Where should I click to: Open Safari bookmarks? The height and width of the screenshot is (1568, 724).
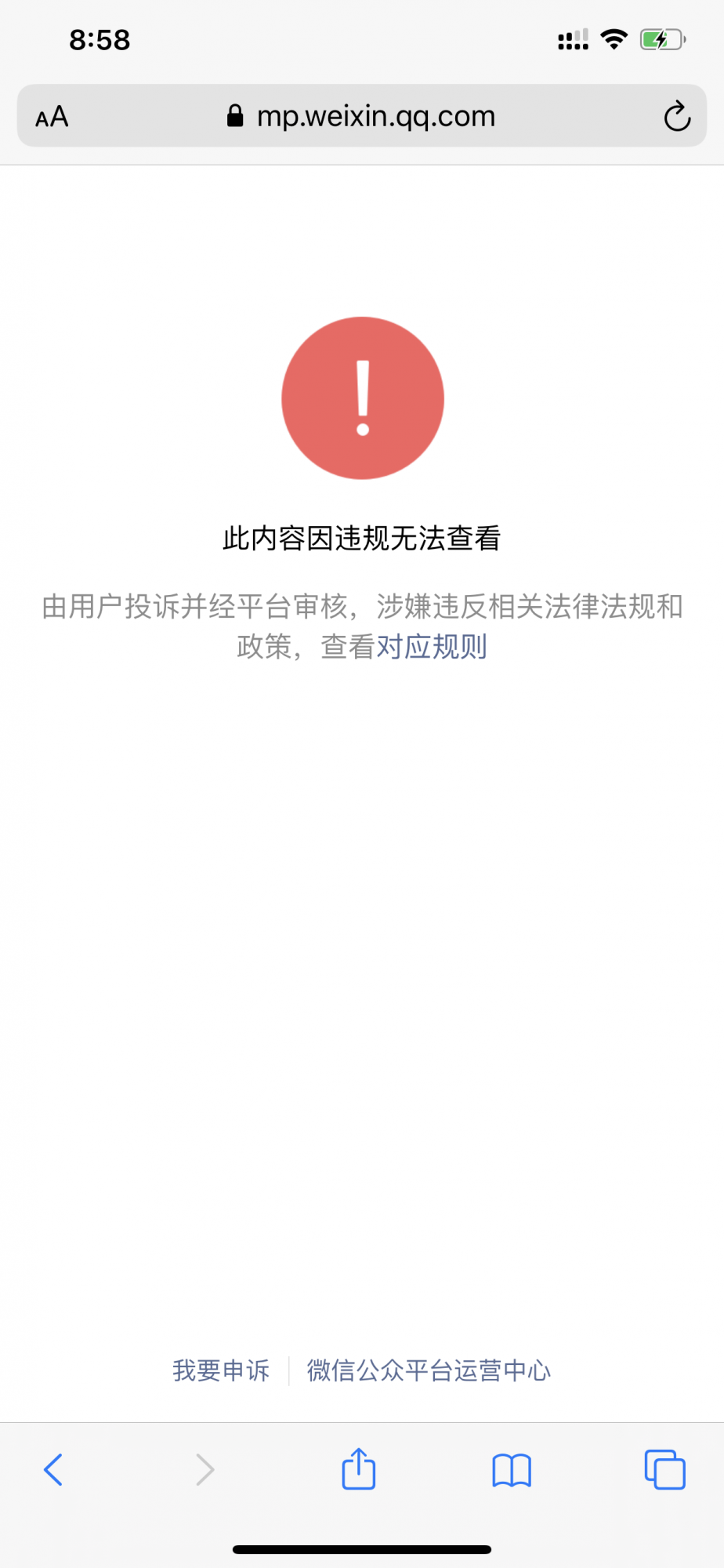tap(512, 1469)
